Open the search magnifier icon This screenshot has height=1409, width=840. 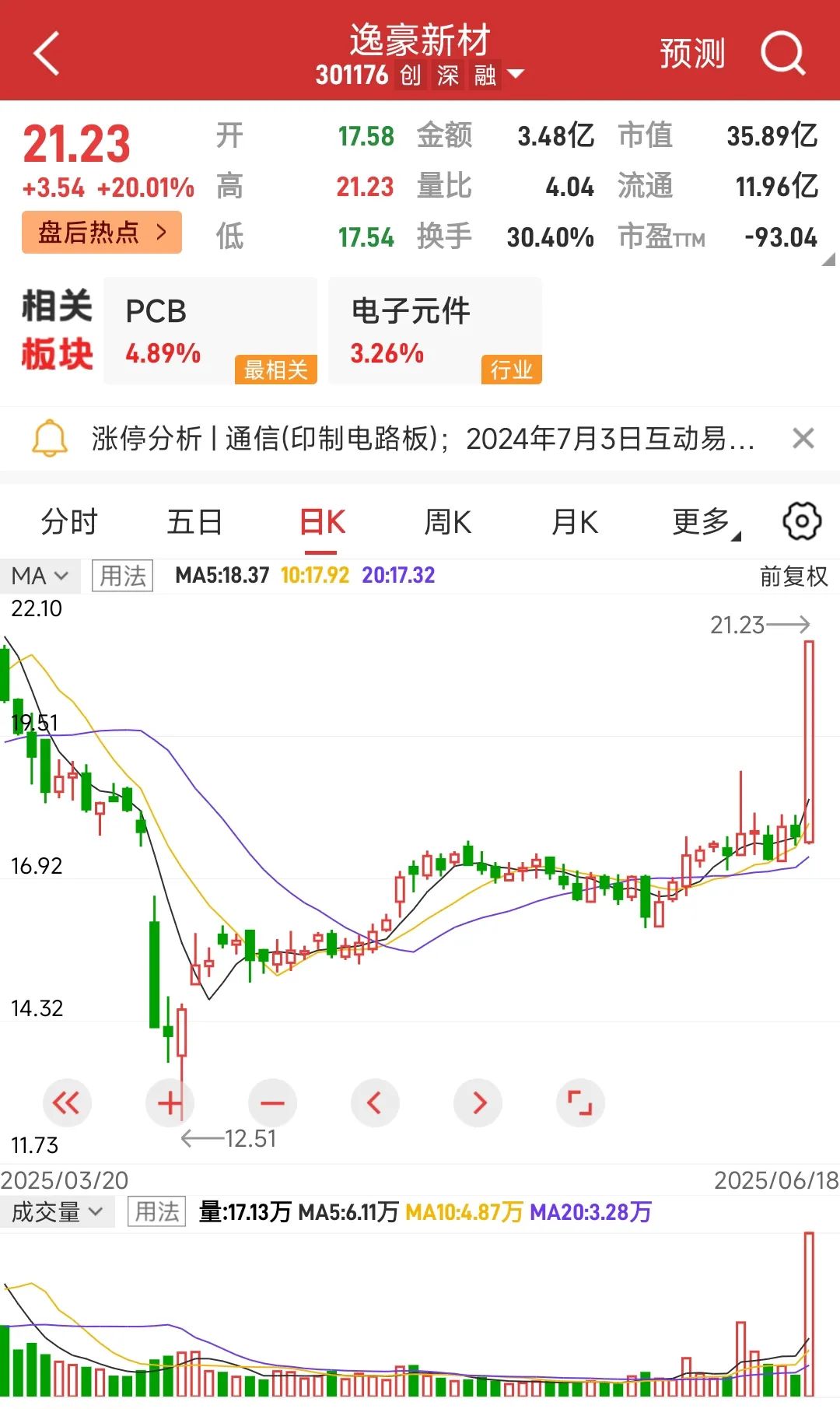(782, 53)
